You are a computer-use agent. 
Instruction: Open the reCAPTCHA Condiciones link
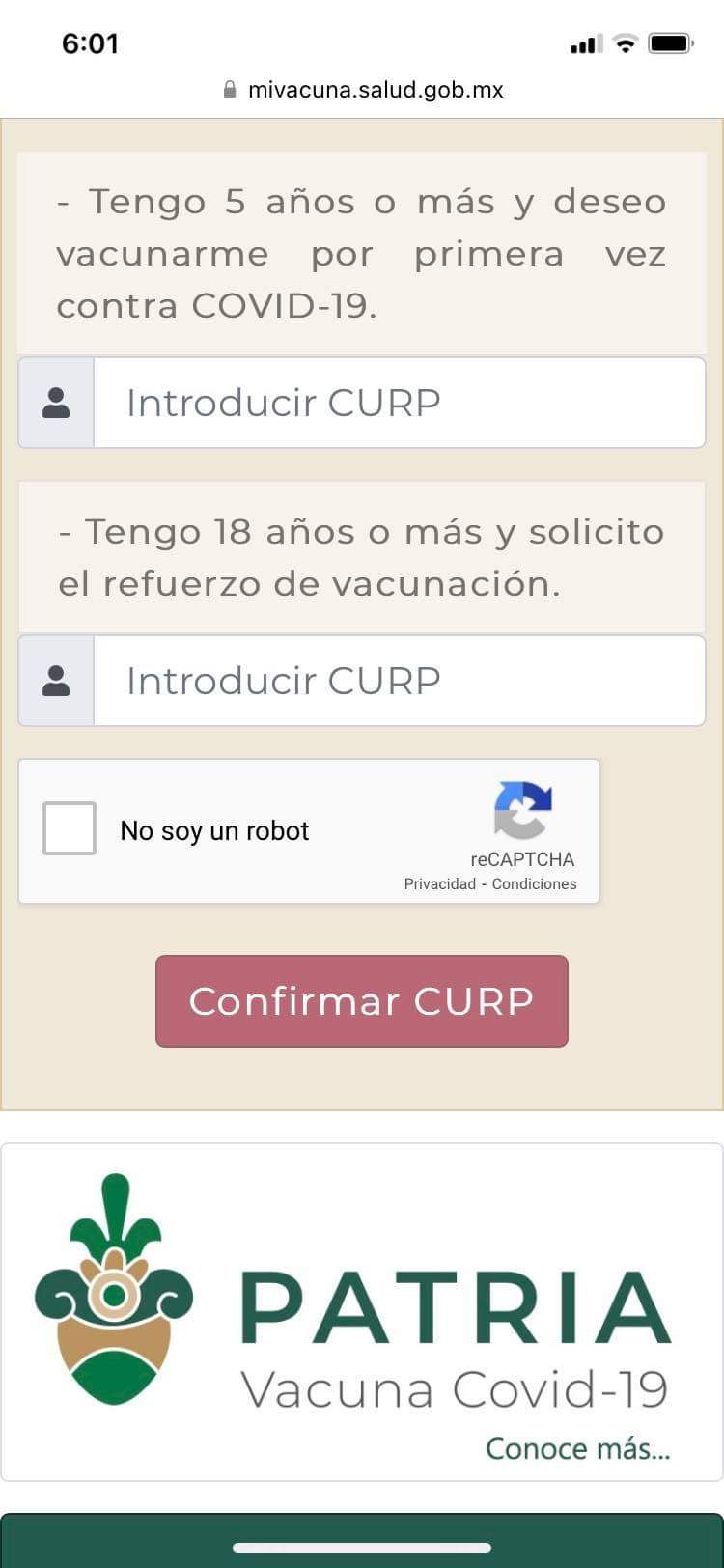pos(535,883)
